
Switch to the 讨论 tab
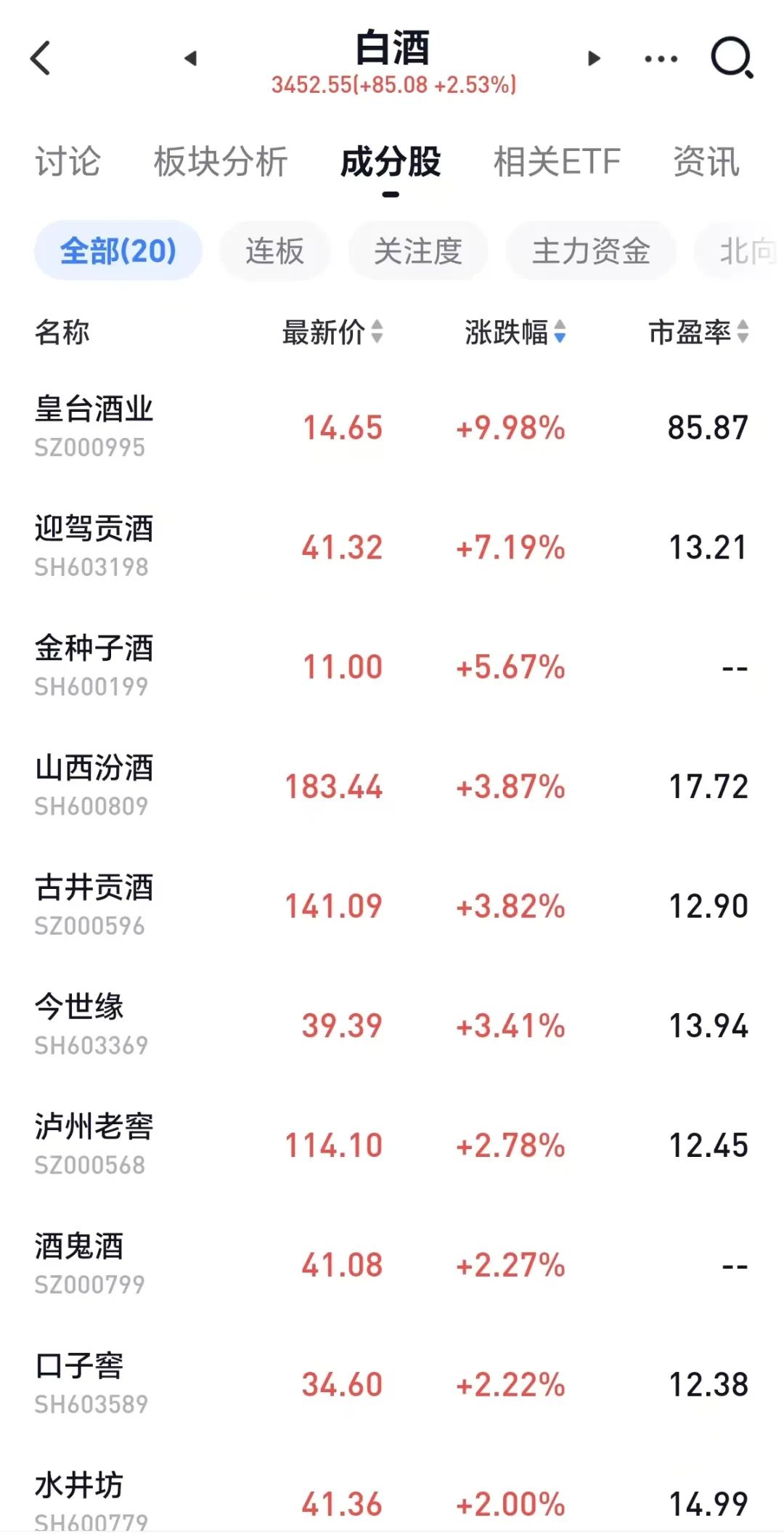click(x=68, y=161)
